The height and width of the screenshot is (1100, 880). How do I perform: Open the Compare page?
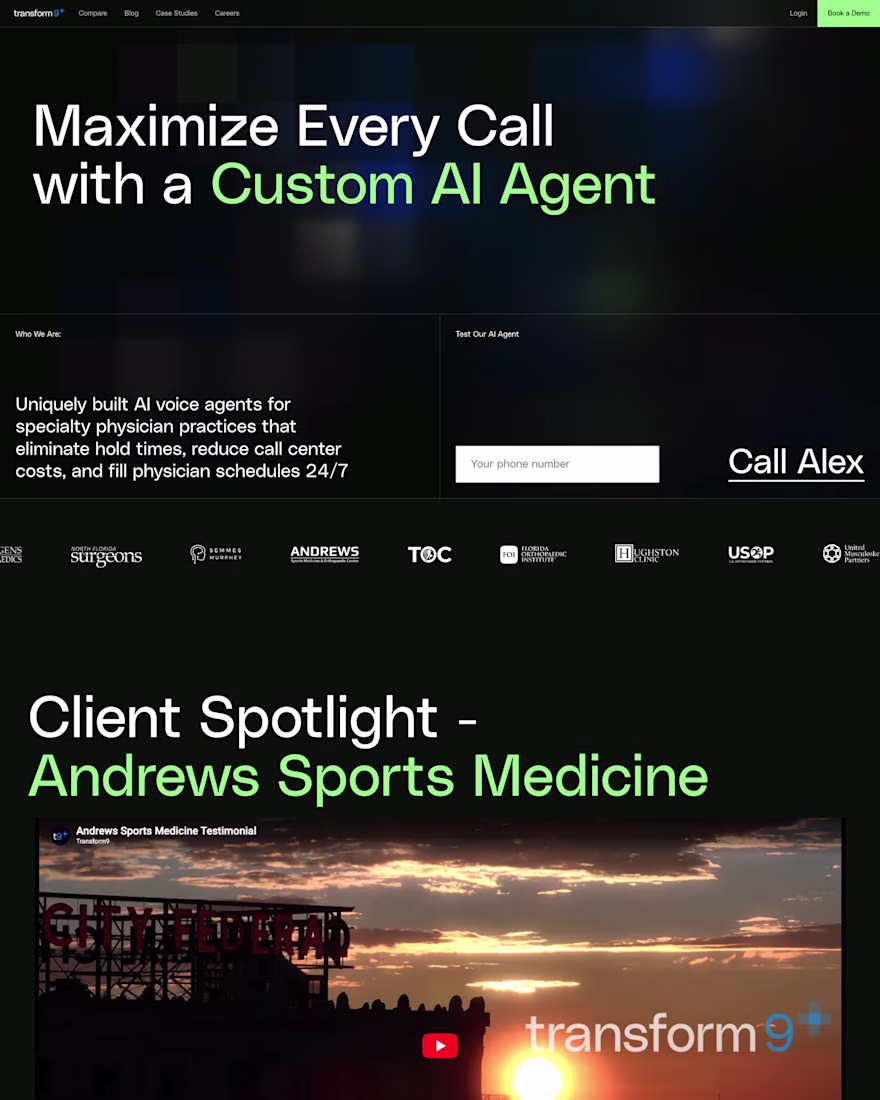(93, 13)
